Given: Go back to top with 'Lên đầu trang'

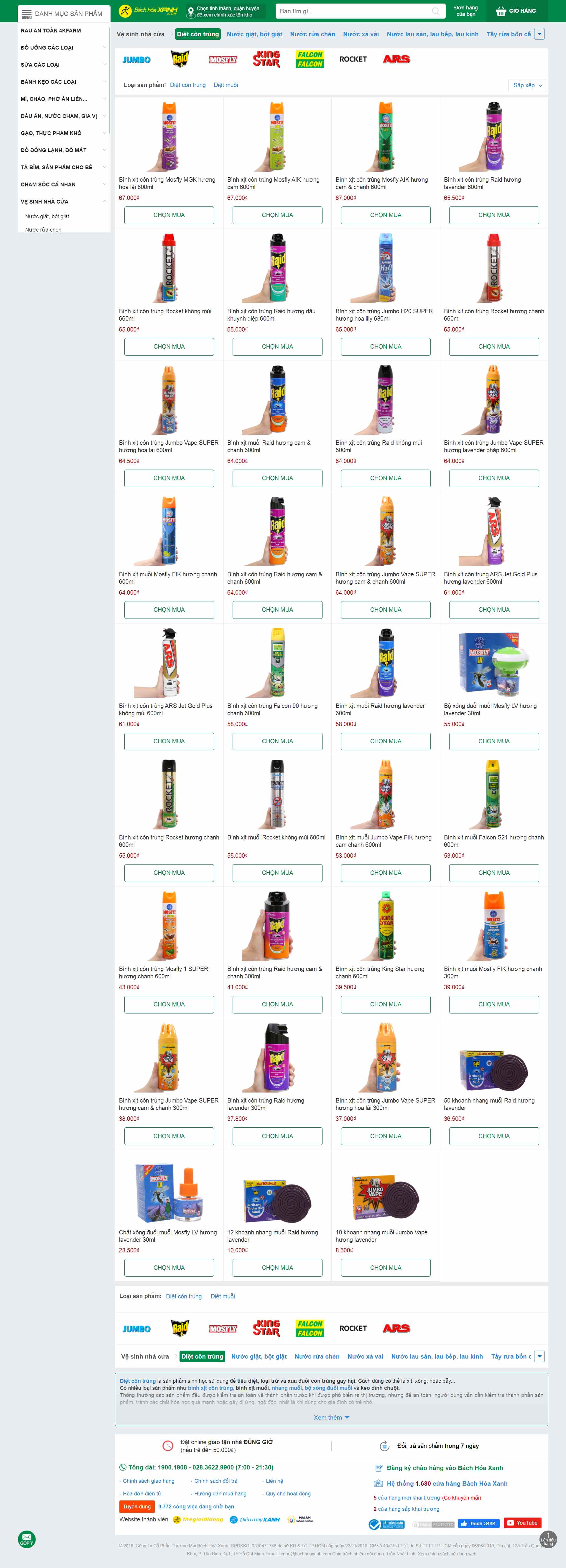Looking at the screenshot, I should [548, 1539].
